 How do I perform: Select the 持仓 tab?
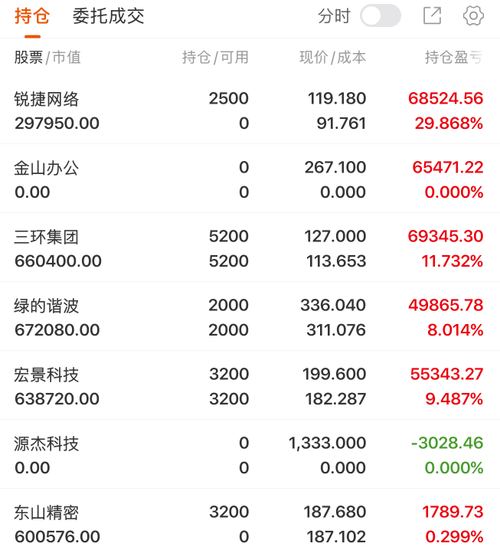click(32, 16)
